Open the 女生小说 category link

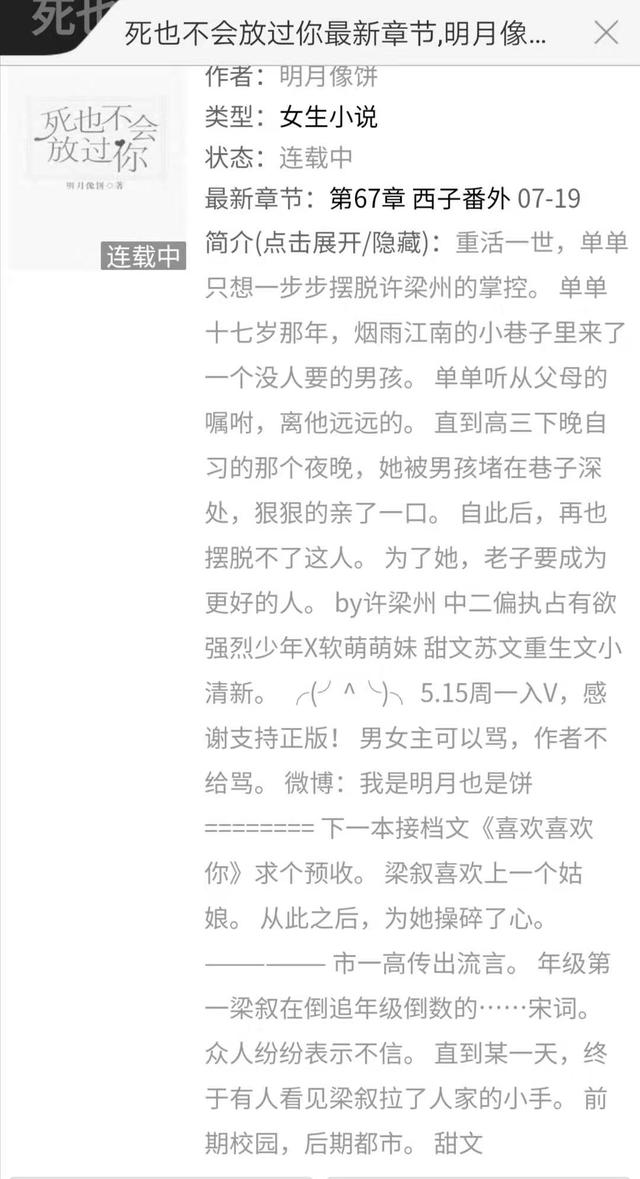point(330,117)
